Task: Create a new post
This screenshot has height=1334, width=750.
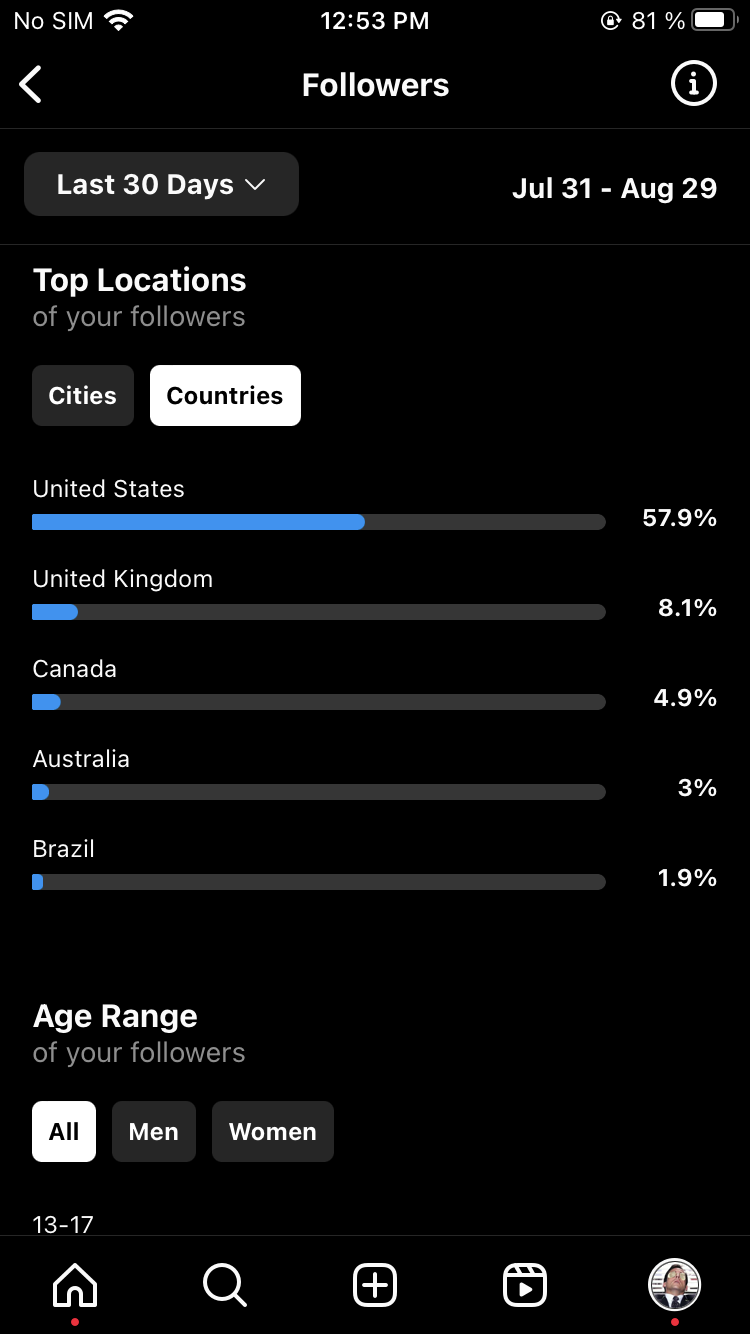Action: (x=375, y=1285)
